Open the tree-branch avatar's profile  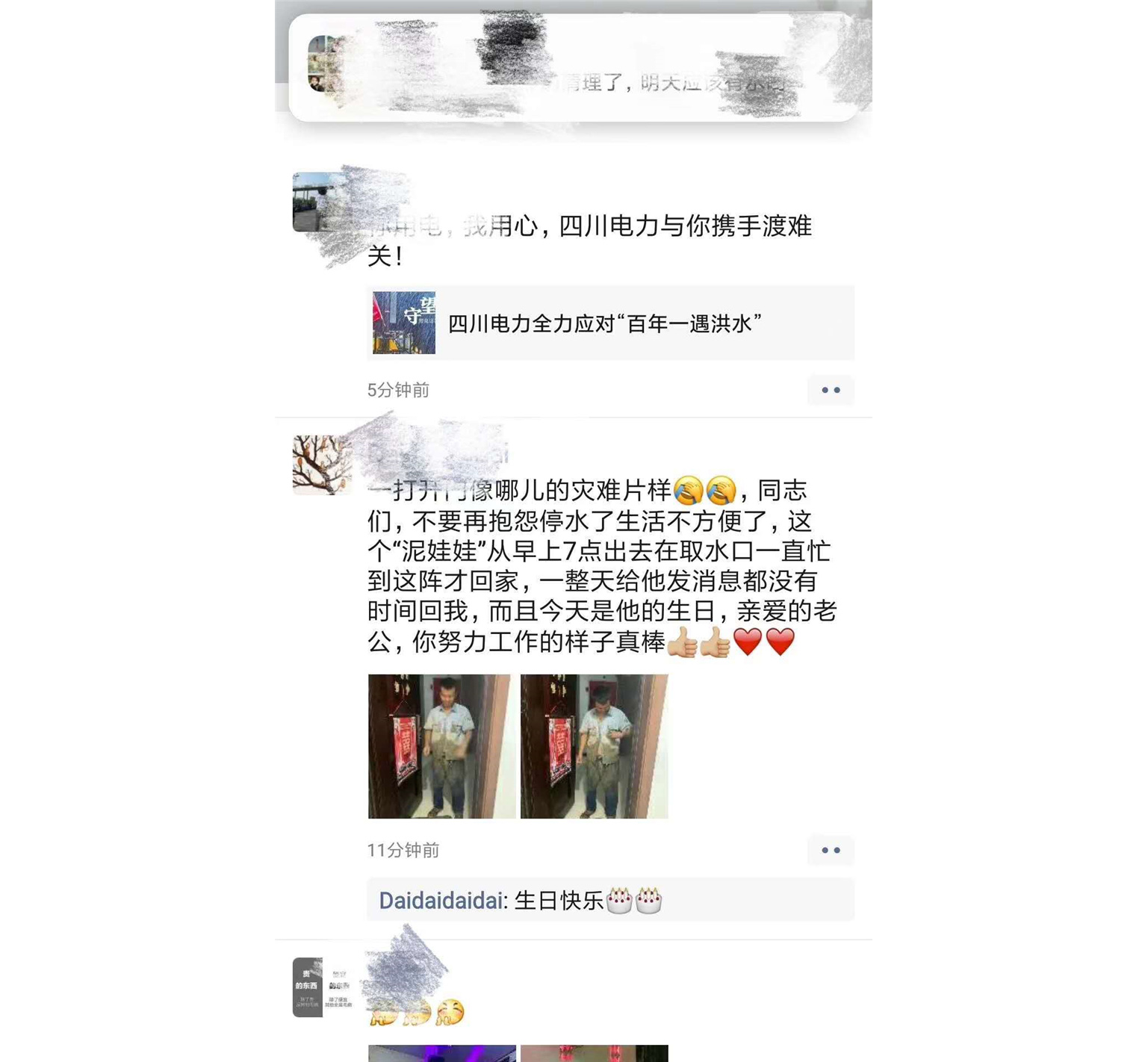[322, 465]
